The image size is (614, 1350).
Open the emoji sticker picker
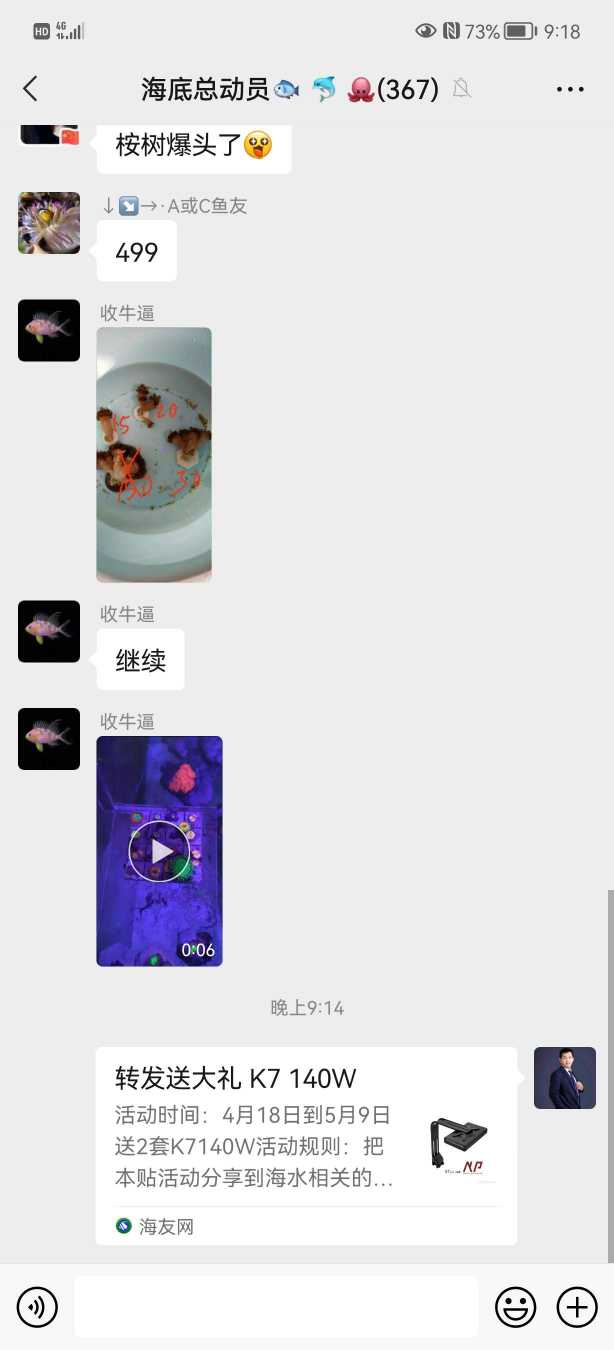click(x=516, y=1306)
